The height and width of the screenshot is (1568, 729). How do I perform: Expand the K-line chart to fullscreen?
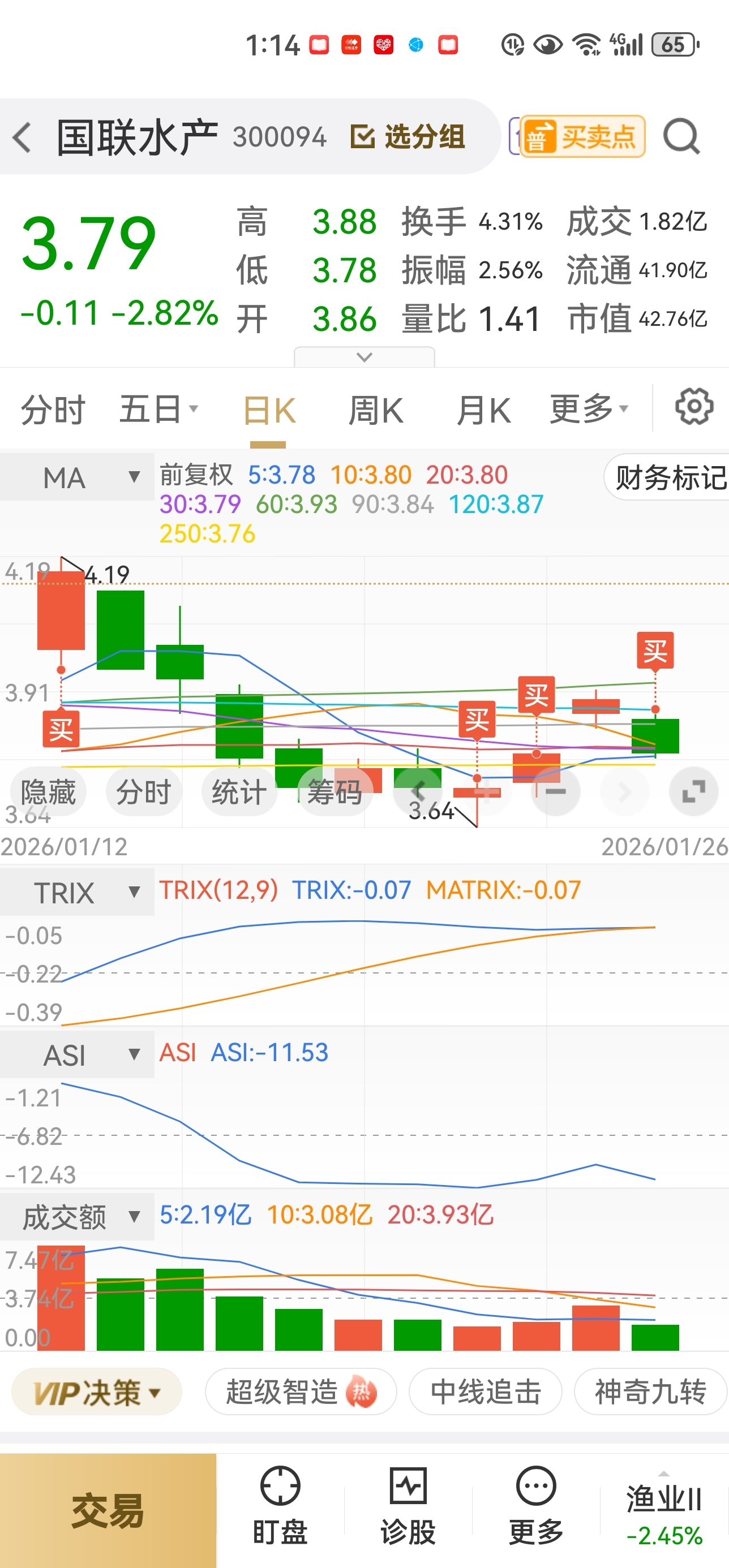[x=693, y=792]
